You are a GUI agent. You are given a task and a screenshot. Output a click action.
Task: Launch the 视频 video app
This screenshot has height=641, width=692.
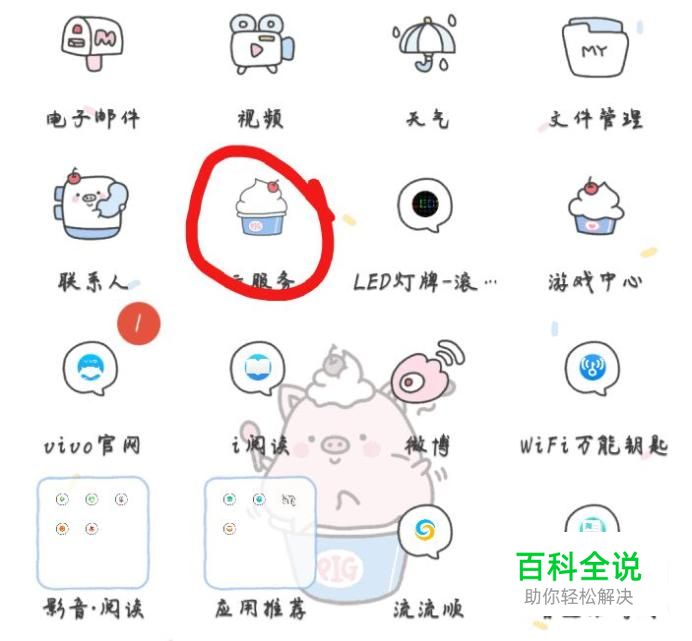(260, 46)
